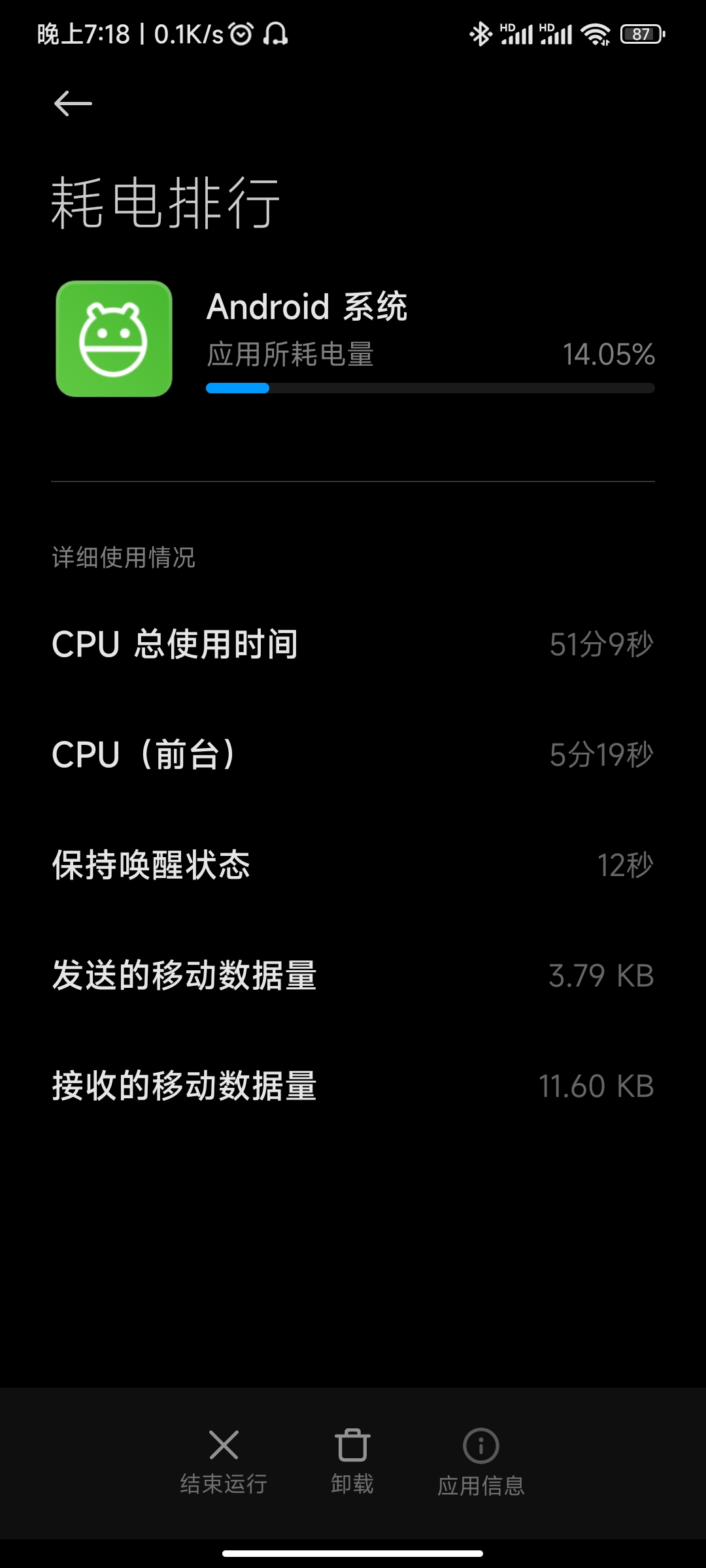Screen dimensions: 706x1568
Task: Open 应用信息 app info
Action: (481, 1462)
